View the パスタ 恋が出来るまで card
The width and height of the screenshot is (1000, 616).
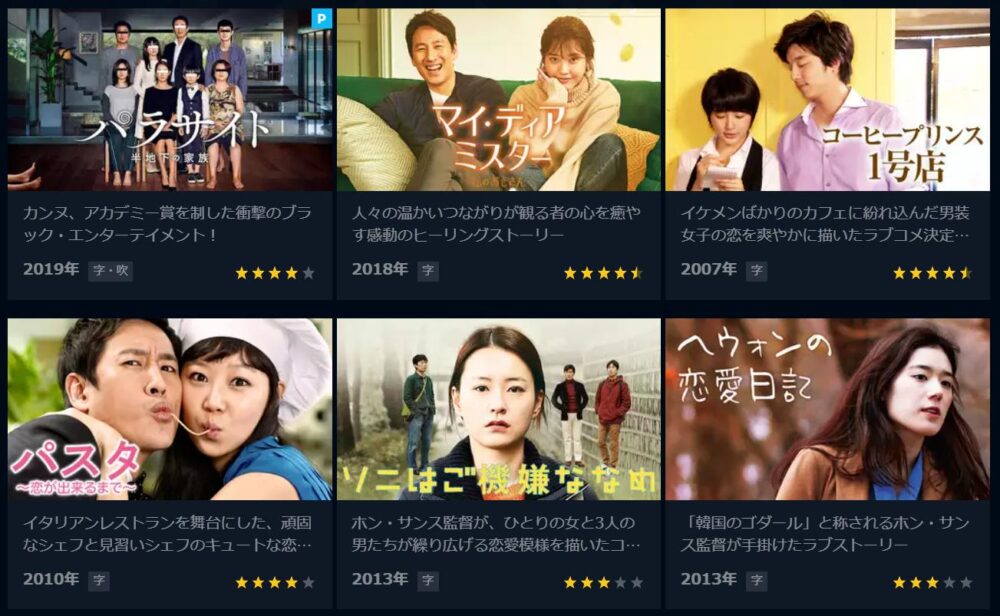point(170,410)
